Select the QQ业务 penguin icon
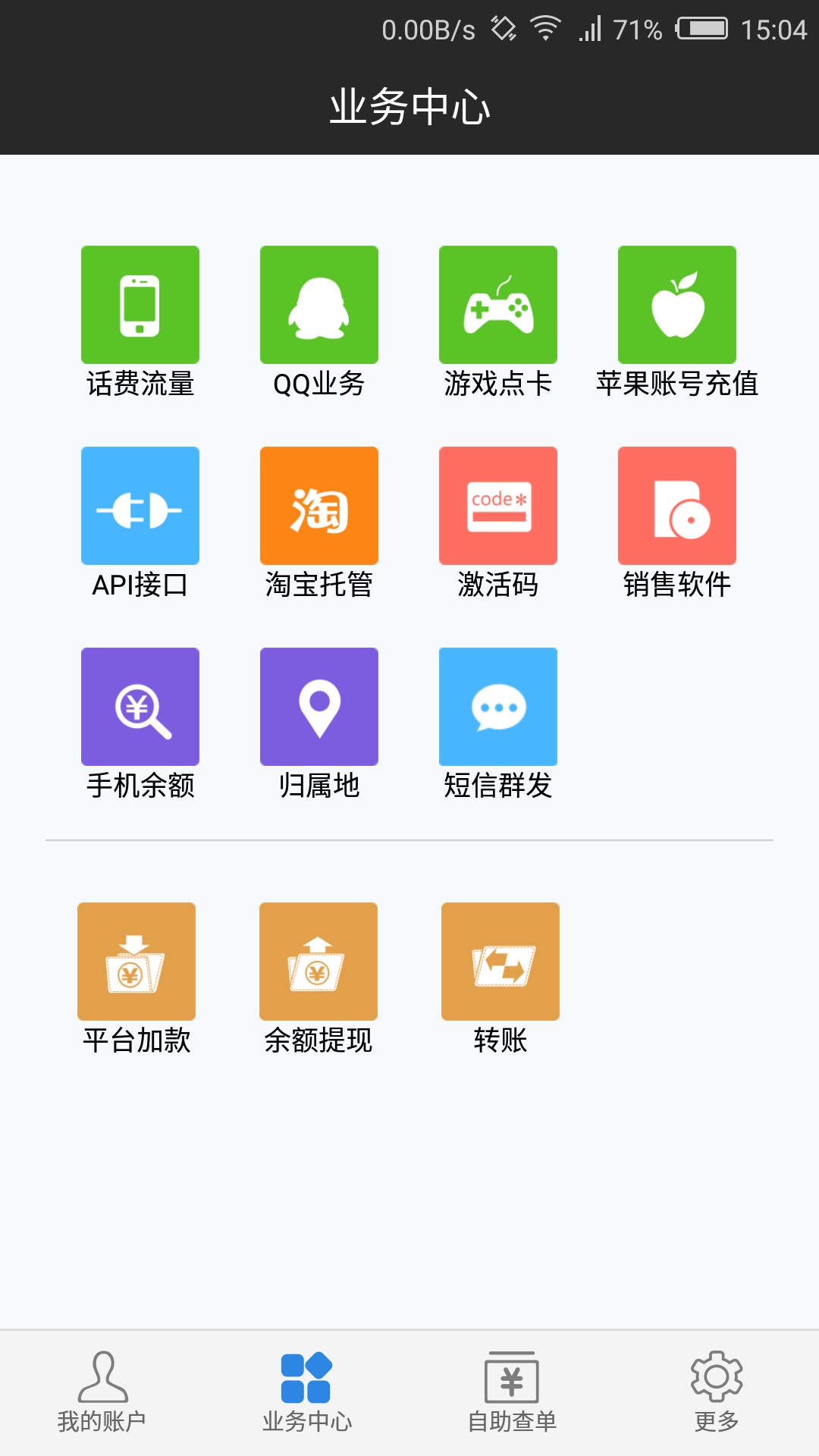Screen dimensions: 819x1456 coord(318,304)
